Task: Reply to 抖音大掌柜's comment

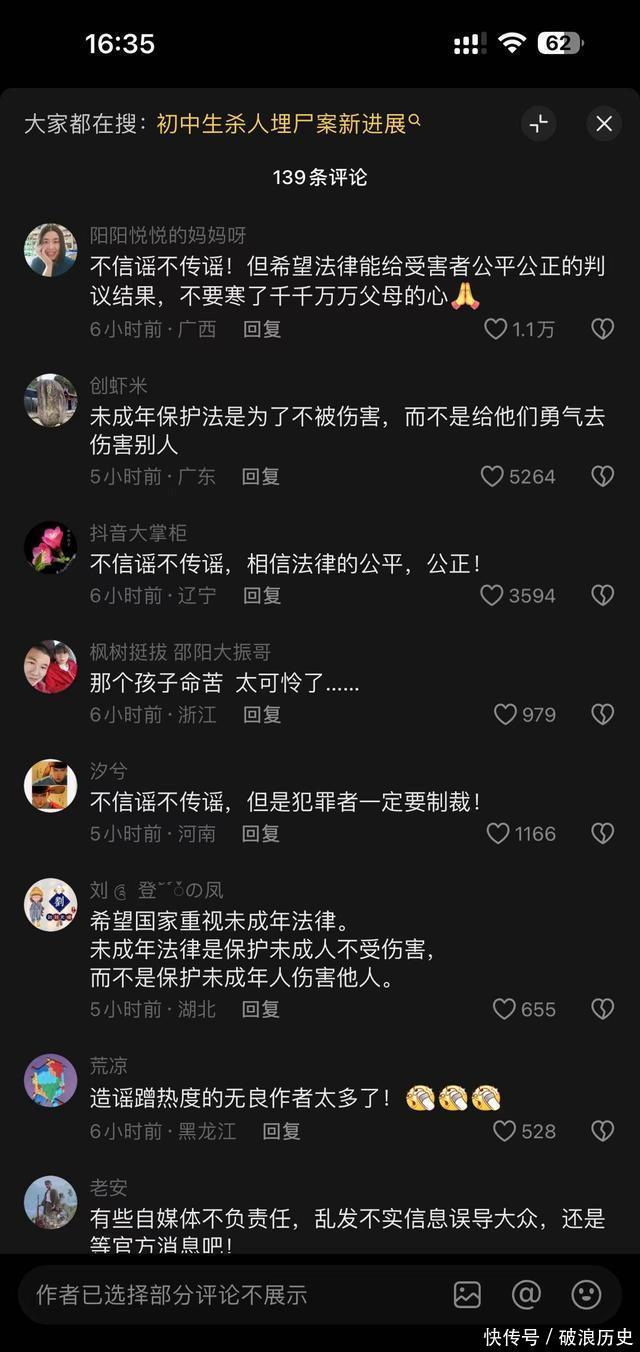Action: [x=263, y=596]
